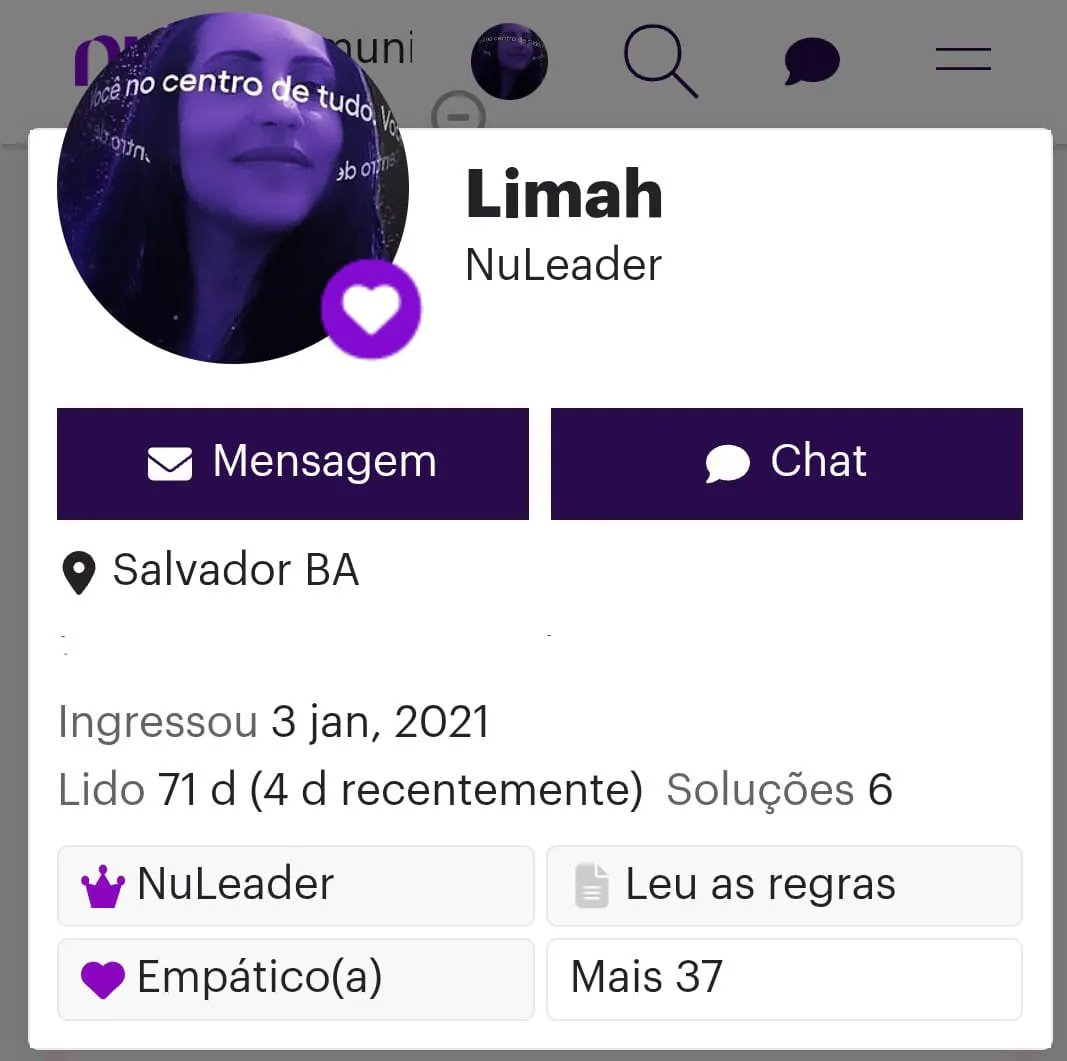Open the hamburger menu

coord(962,60)
